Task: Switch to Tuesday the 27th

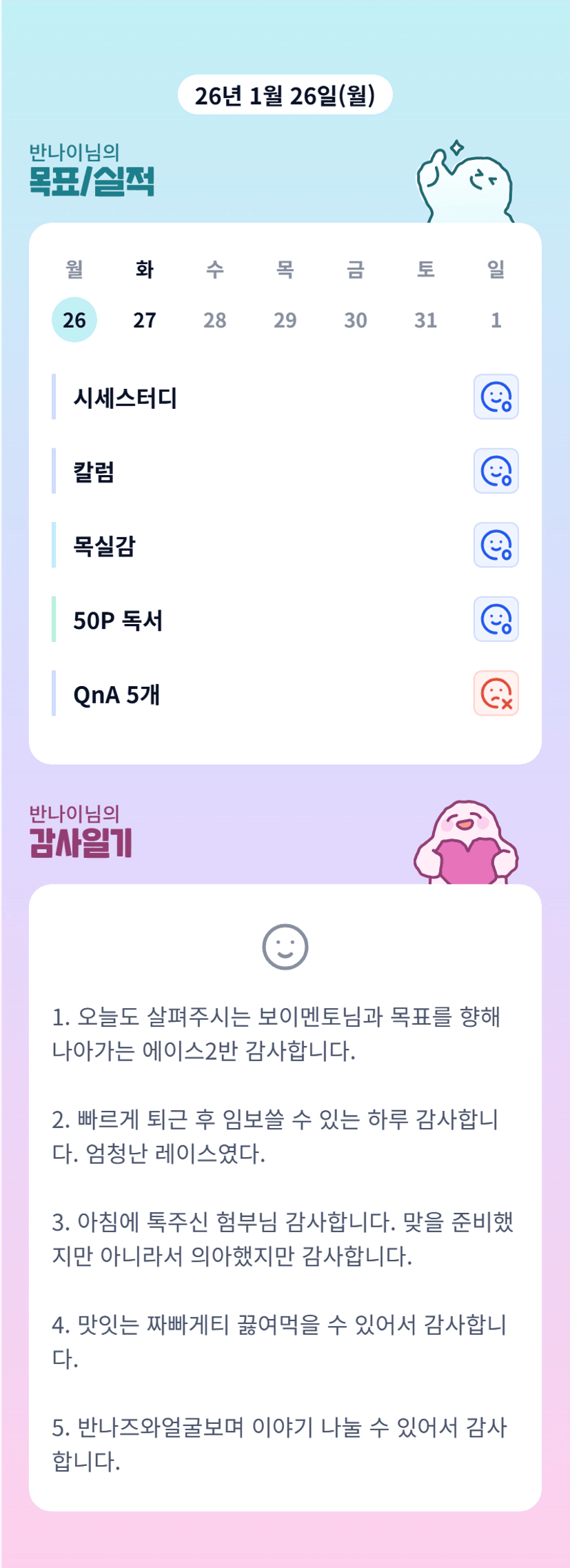Action: (x=145, y=320)
